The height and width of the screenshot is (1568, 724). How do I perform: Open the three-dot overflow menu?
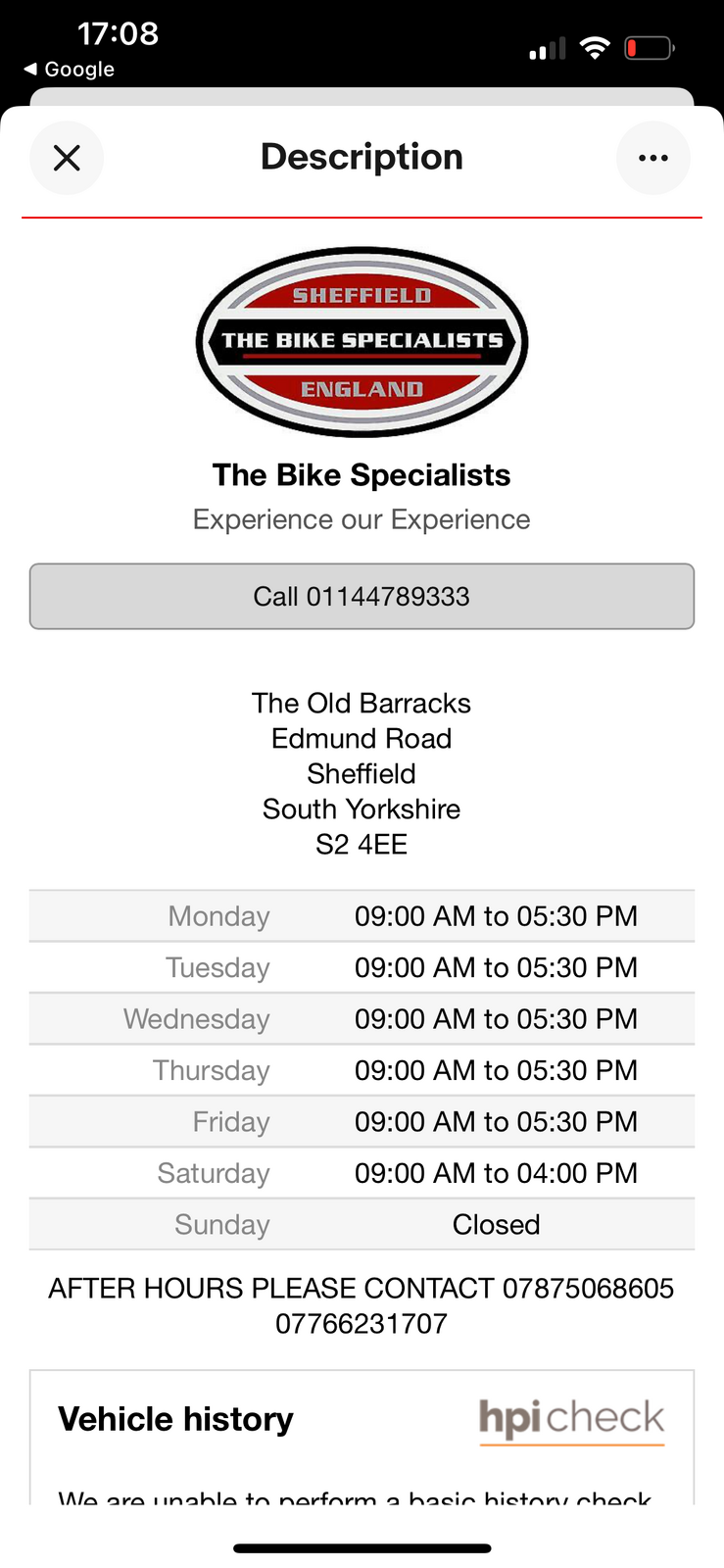coord(652,158)
